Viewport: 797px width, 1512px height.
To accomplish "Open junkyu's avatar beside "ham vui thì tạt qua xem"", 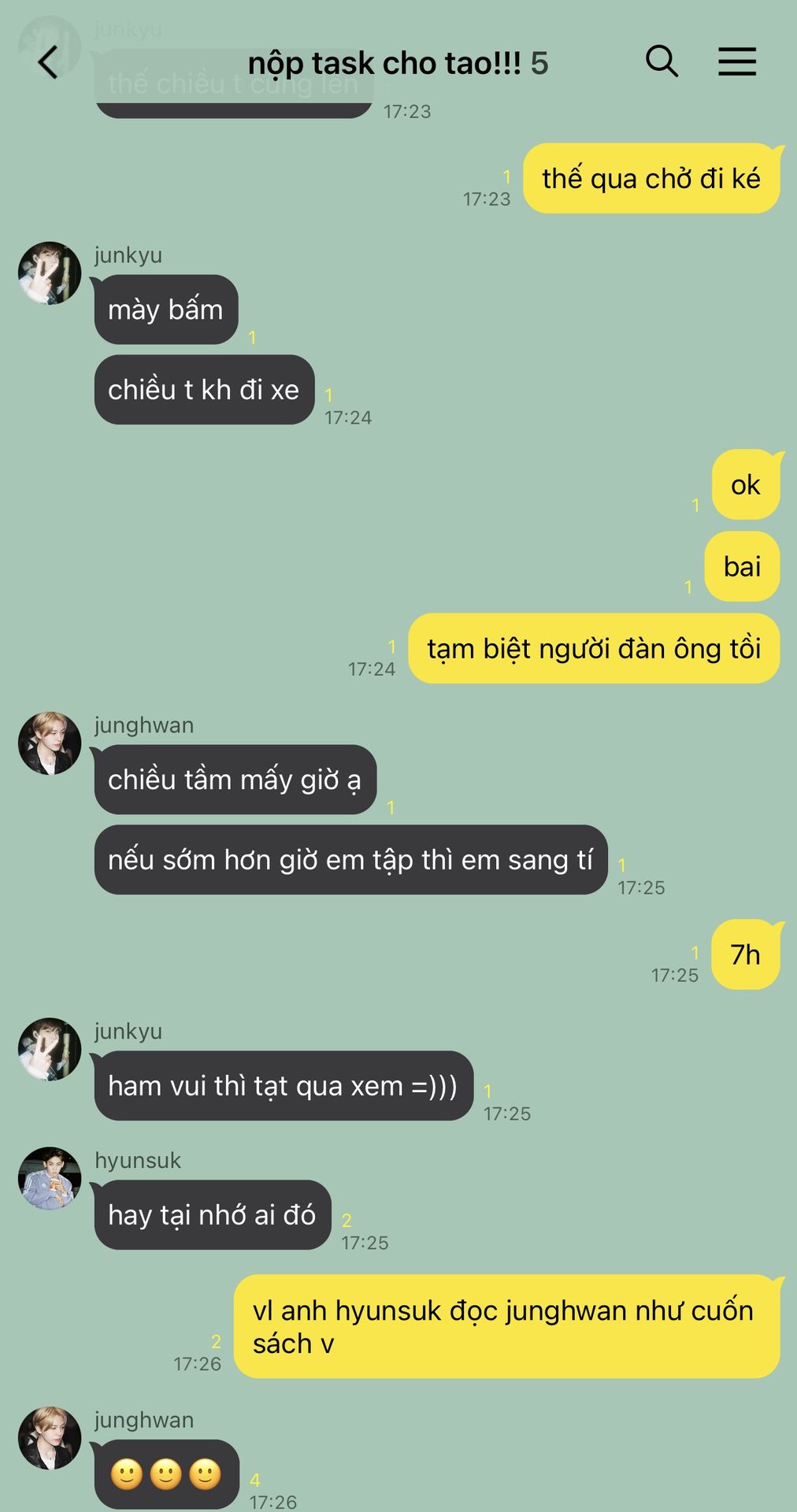I will click(50, 1049).
